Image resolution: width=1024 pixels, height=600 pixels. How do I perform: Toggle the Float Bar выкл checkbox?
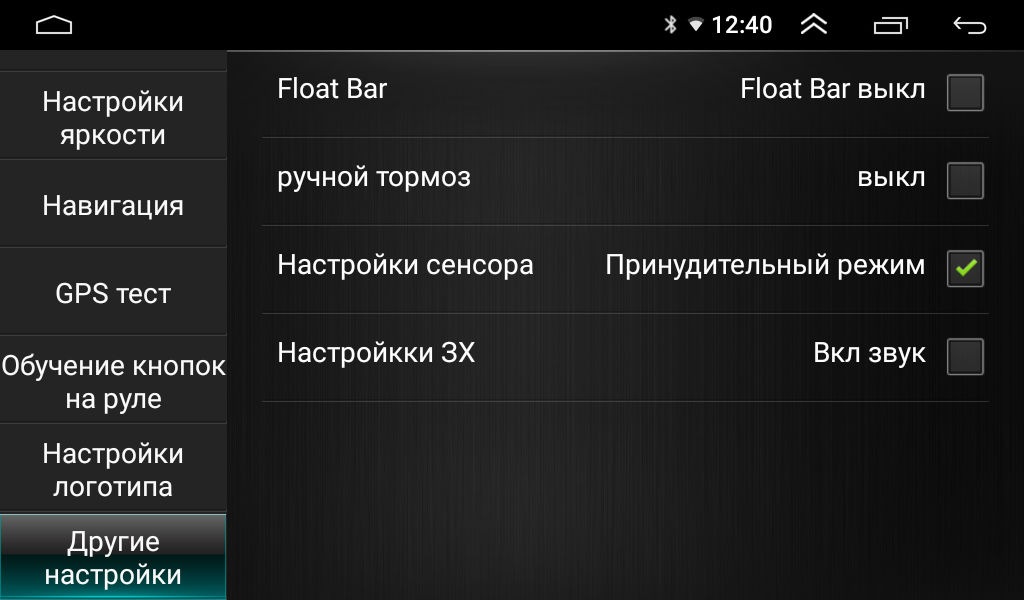pos(965,93)
